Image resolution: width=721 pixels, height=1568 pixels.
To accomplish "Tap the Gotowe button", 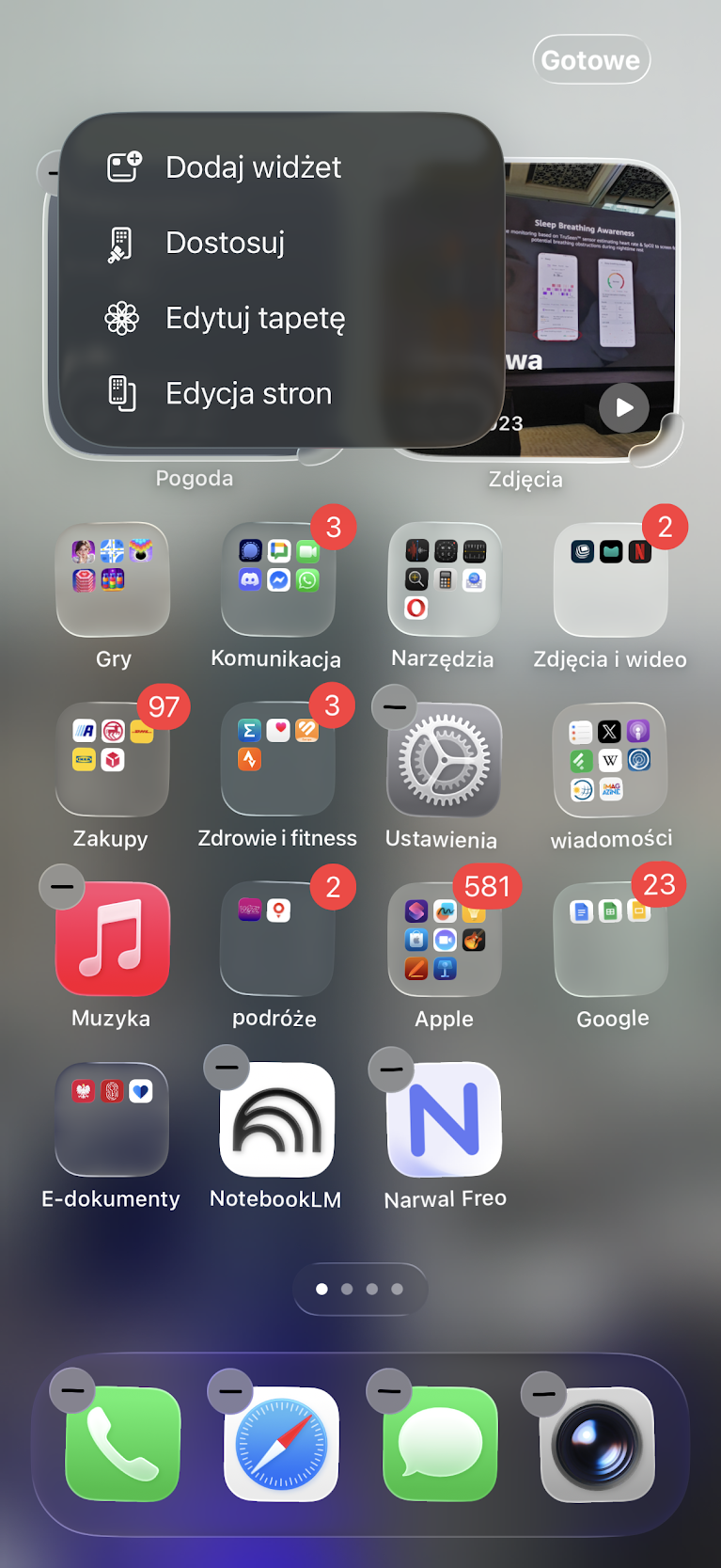I will click(x=591, y=60).
